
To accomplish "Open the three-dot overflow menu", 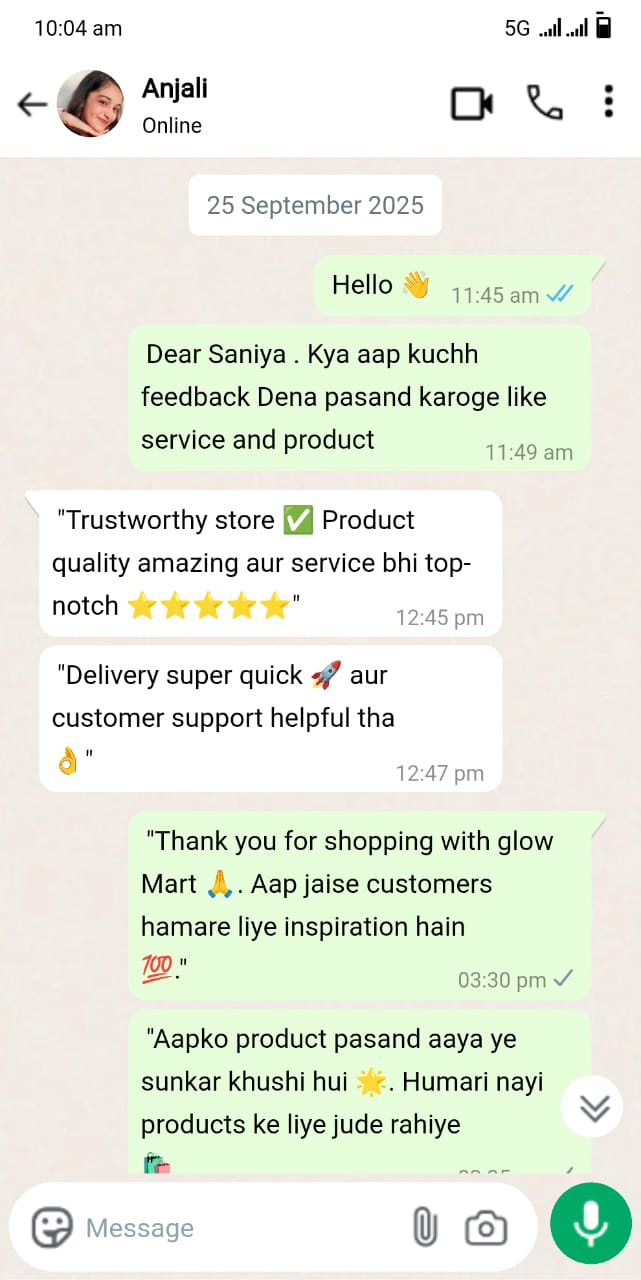I will (x=609, y=103).
